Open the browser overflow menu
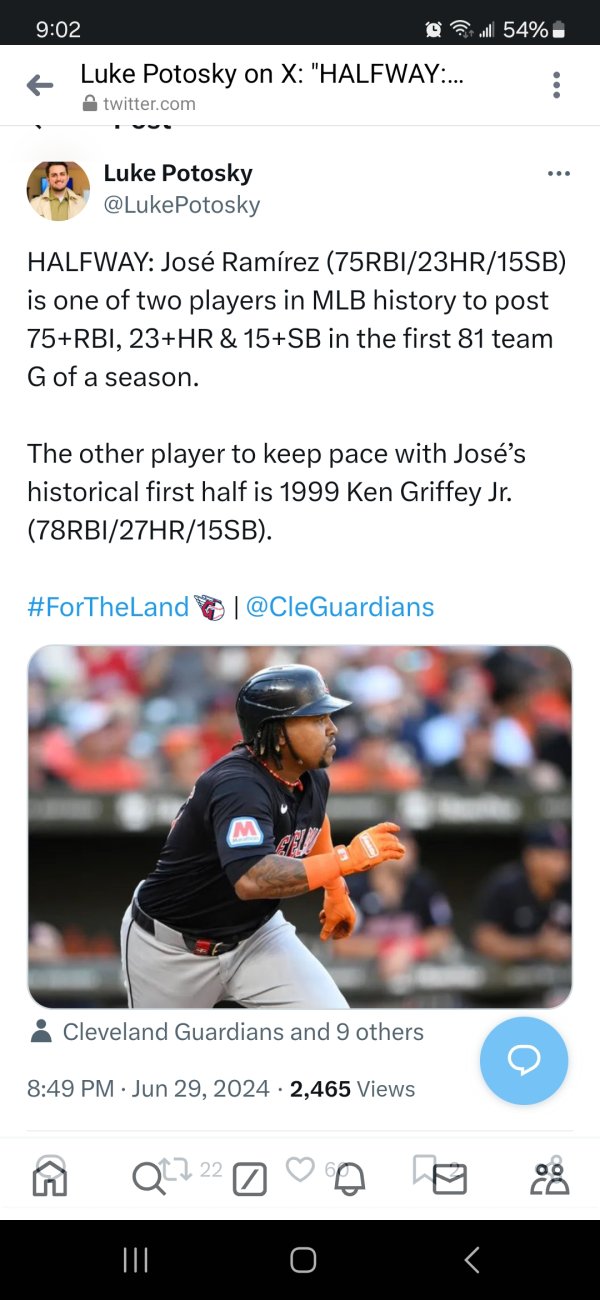 [x=556, y=85]
